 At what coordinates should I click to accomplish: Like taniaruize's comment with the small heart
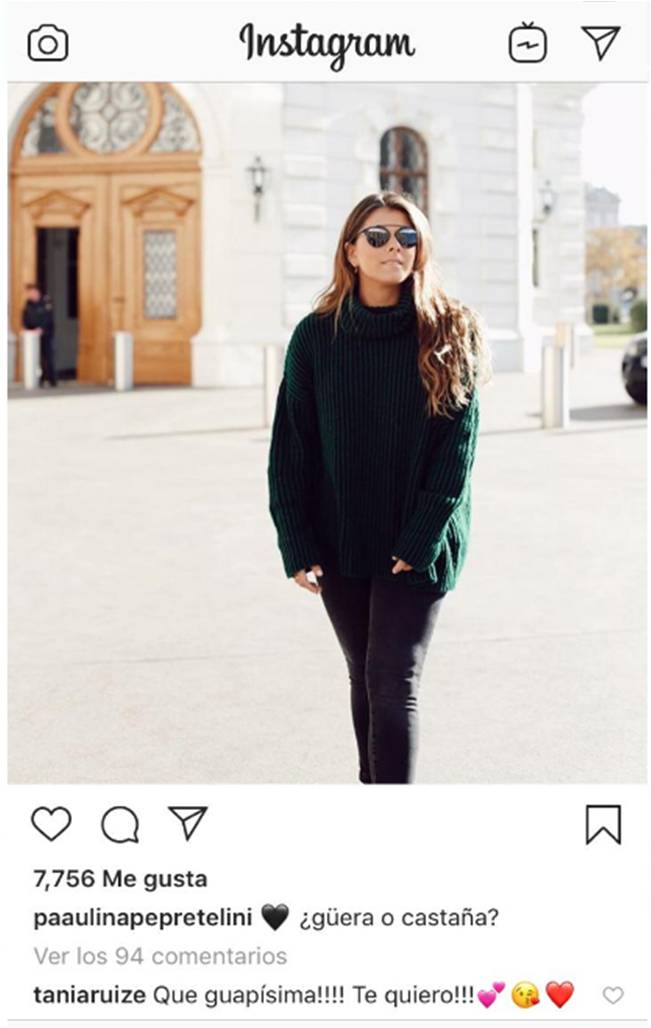[x=613, y=995]
